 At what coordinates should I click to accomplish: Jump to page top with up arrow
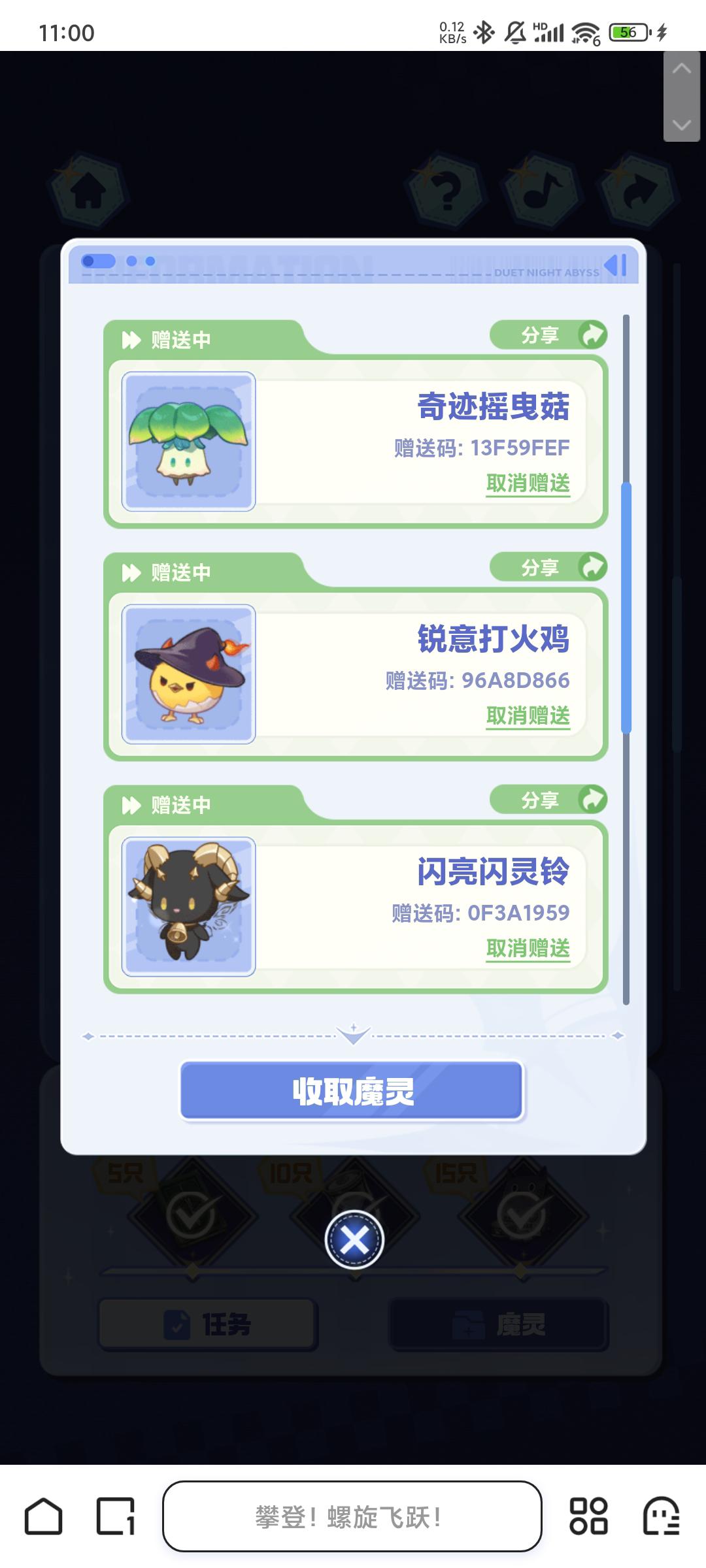pos(681,69)
